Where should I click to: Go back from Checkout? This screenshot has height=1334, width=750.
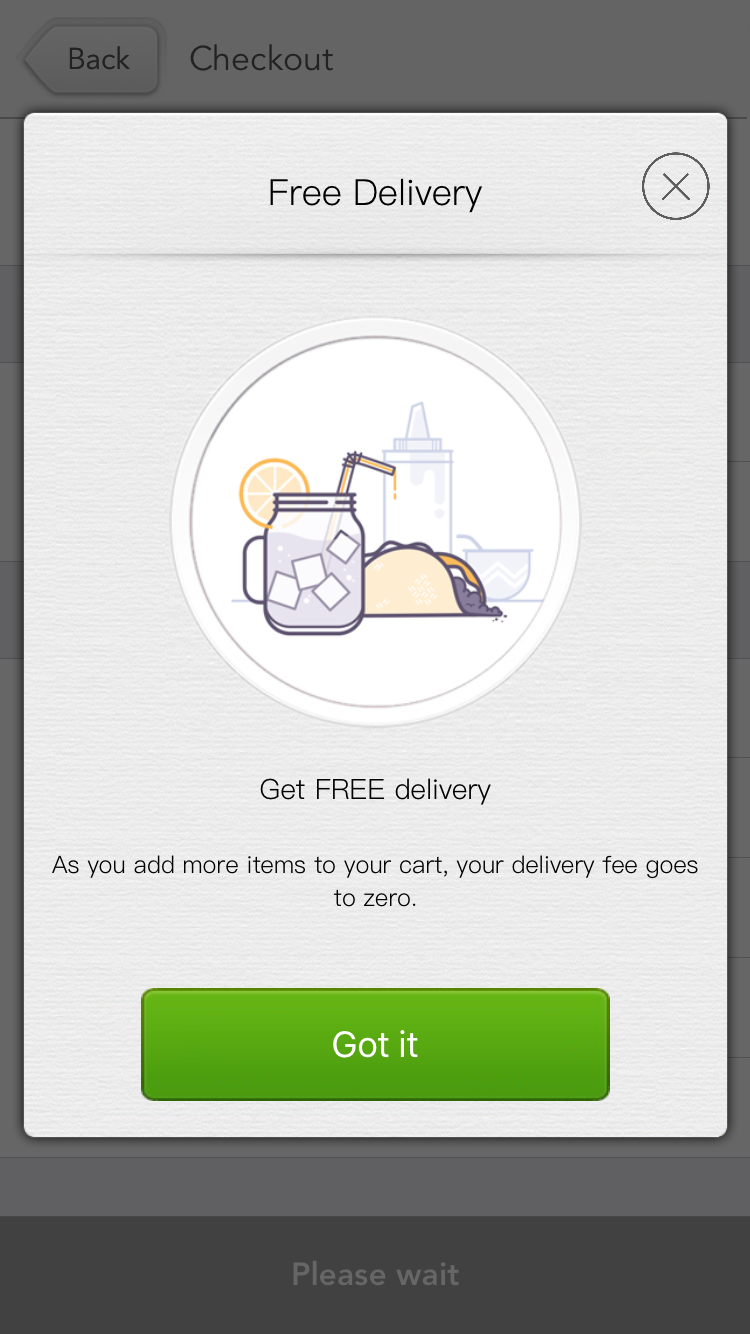click(x=92, y=59)
